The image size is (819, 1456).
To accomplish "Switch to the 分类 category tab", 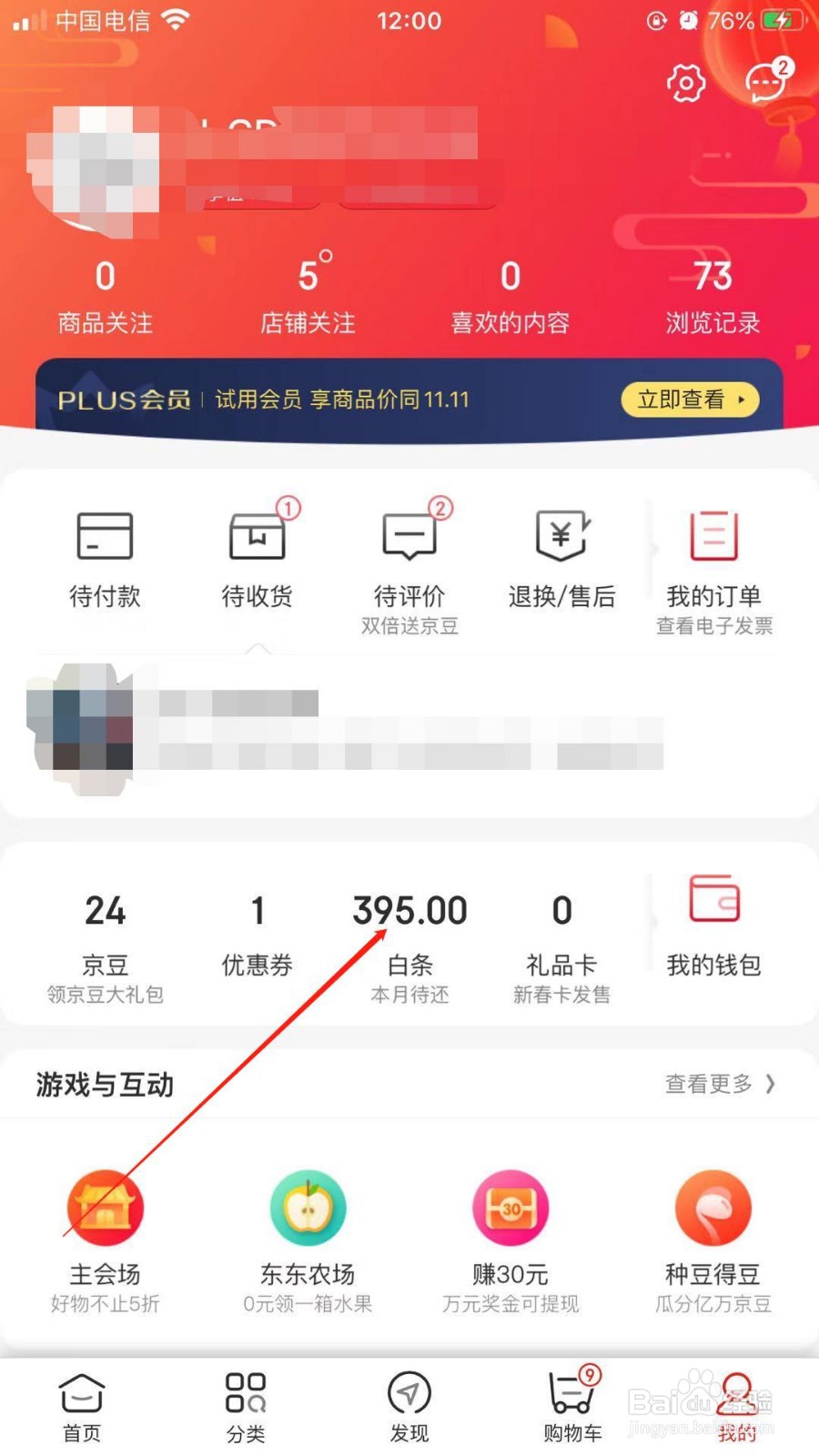I will click(245, 1401).
